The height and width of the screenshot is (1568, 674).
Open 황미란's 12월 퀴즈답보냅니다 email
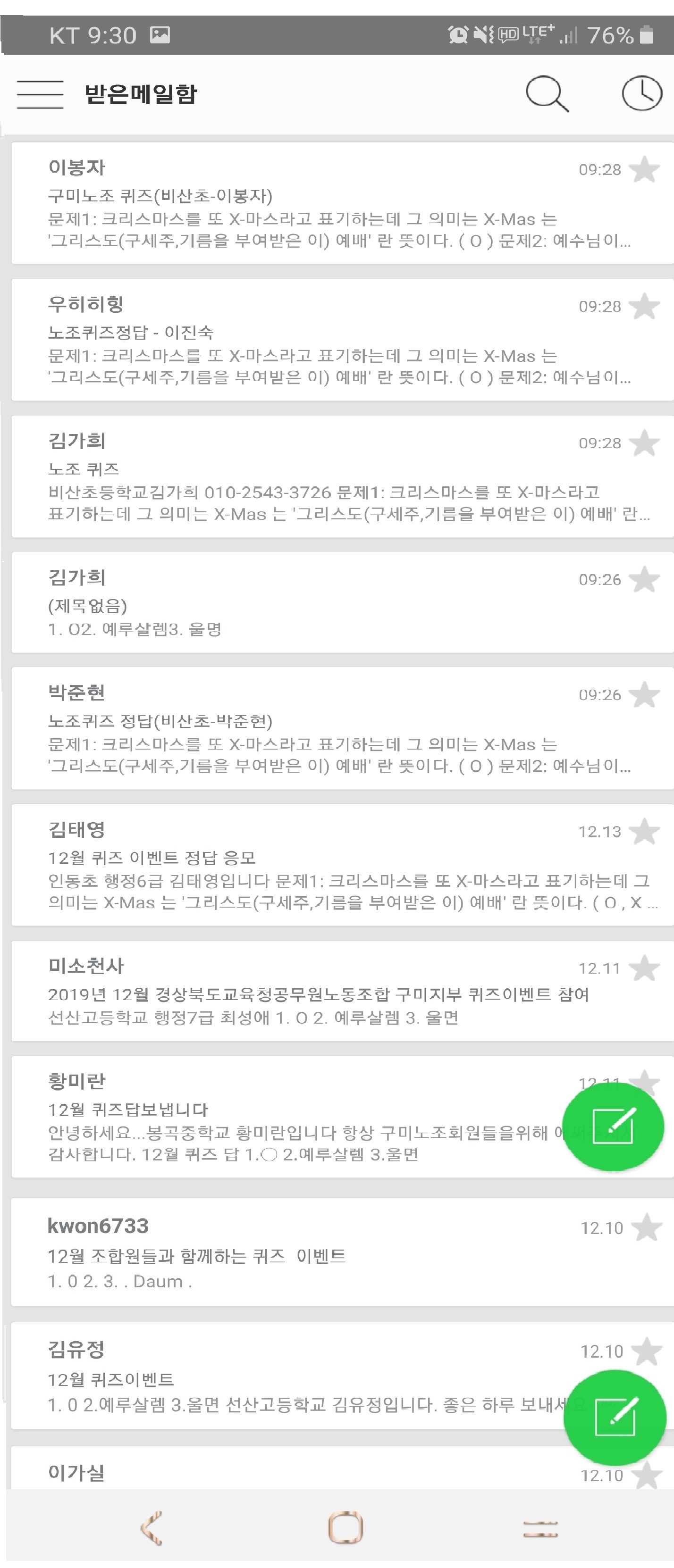coord(274,1120)
